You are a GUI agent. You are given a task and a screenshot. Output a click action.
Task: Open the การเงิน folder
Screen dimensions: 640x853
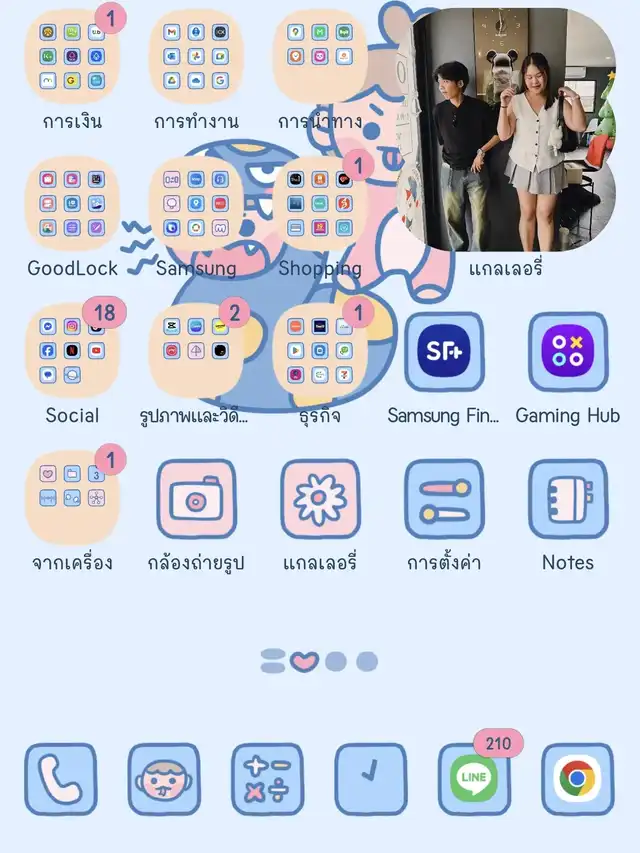point(72,56)
